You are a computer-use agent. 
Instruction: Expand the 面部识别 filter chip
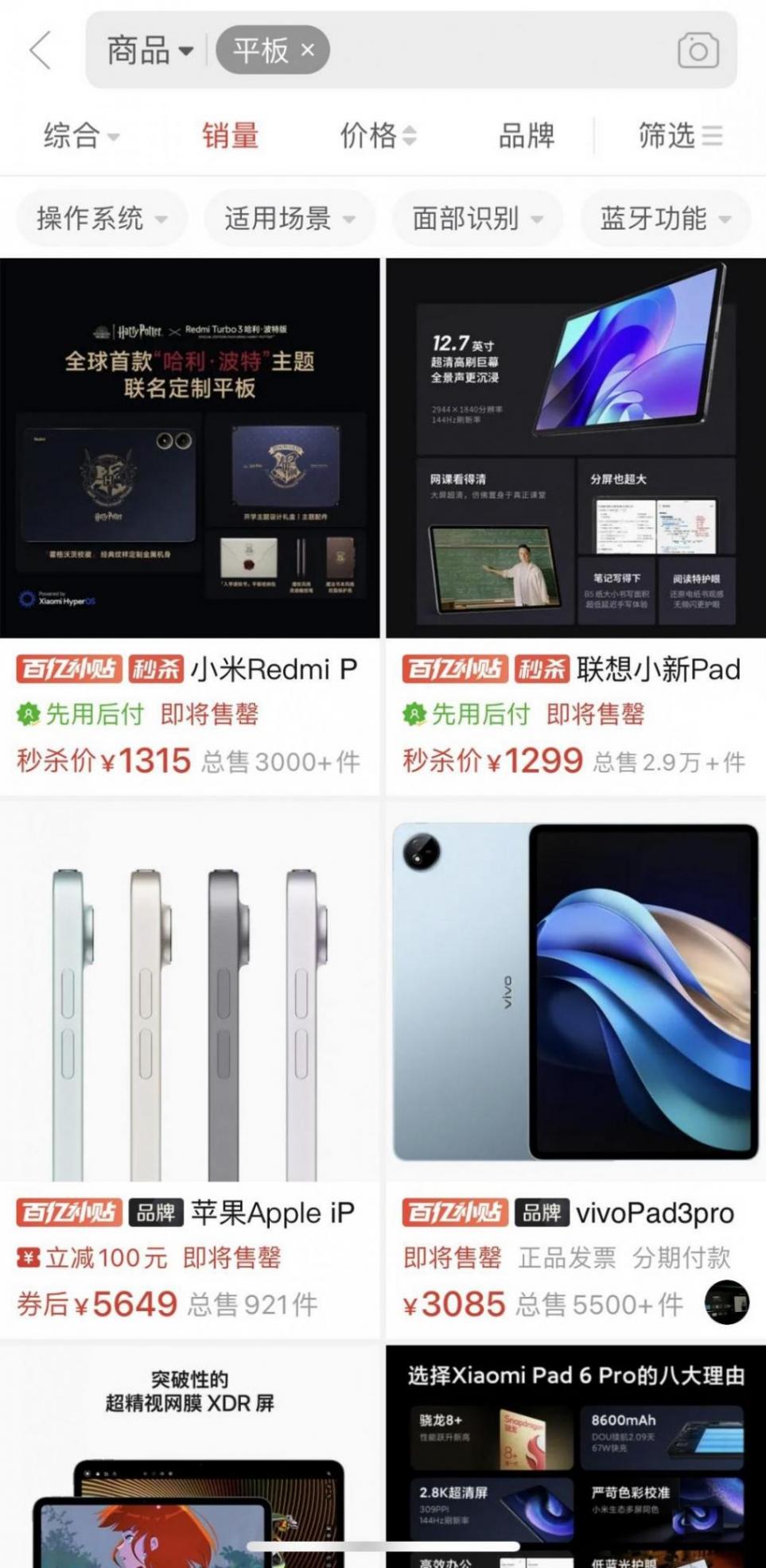point(477,218)
